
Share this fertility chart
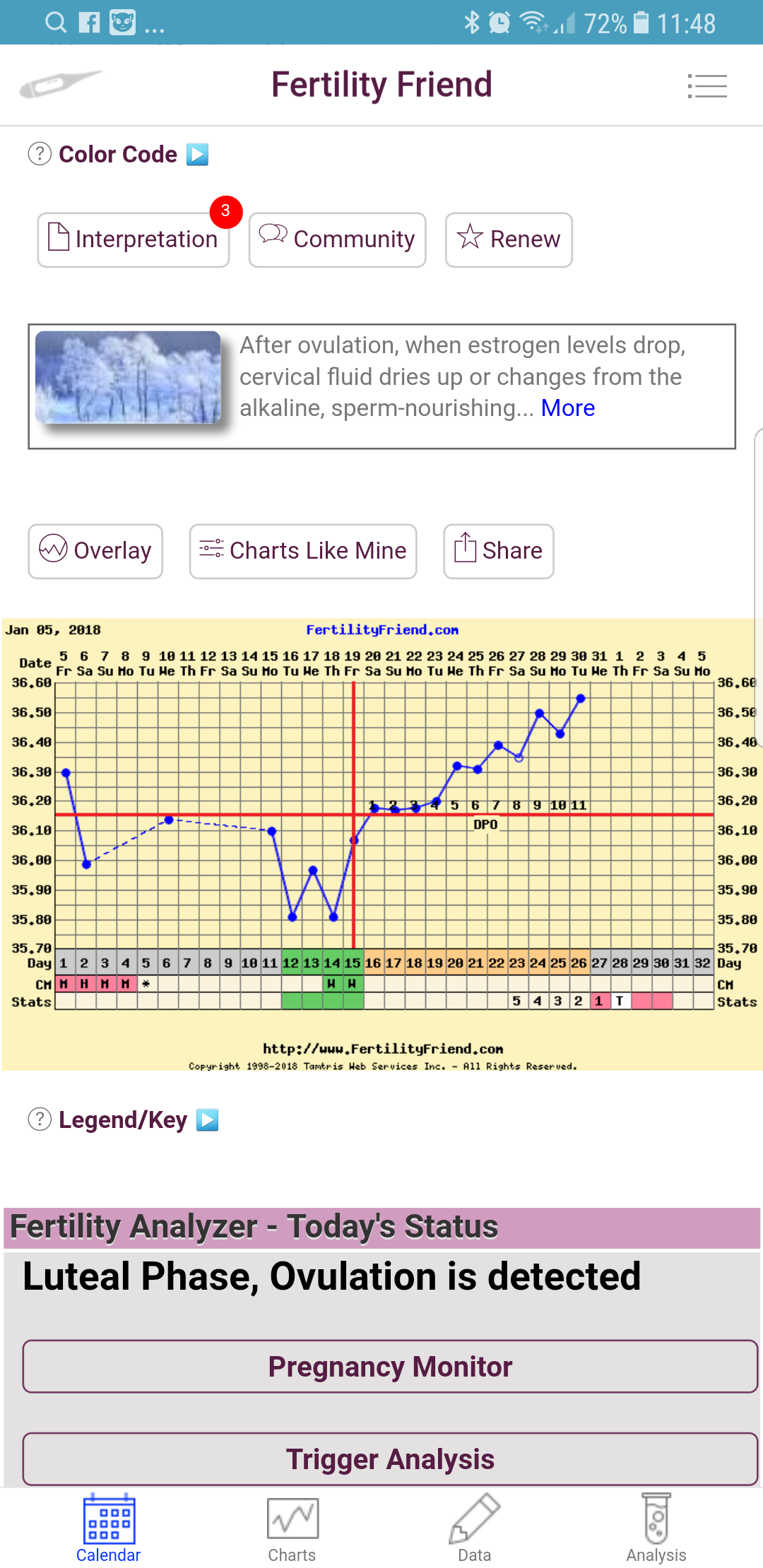(498, 551)
